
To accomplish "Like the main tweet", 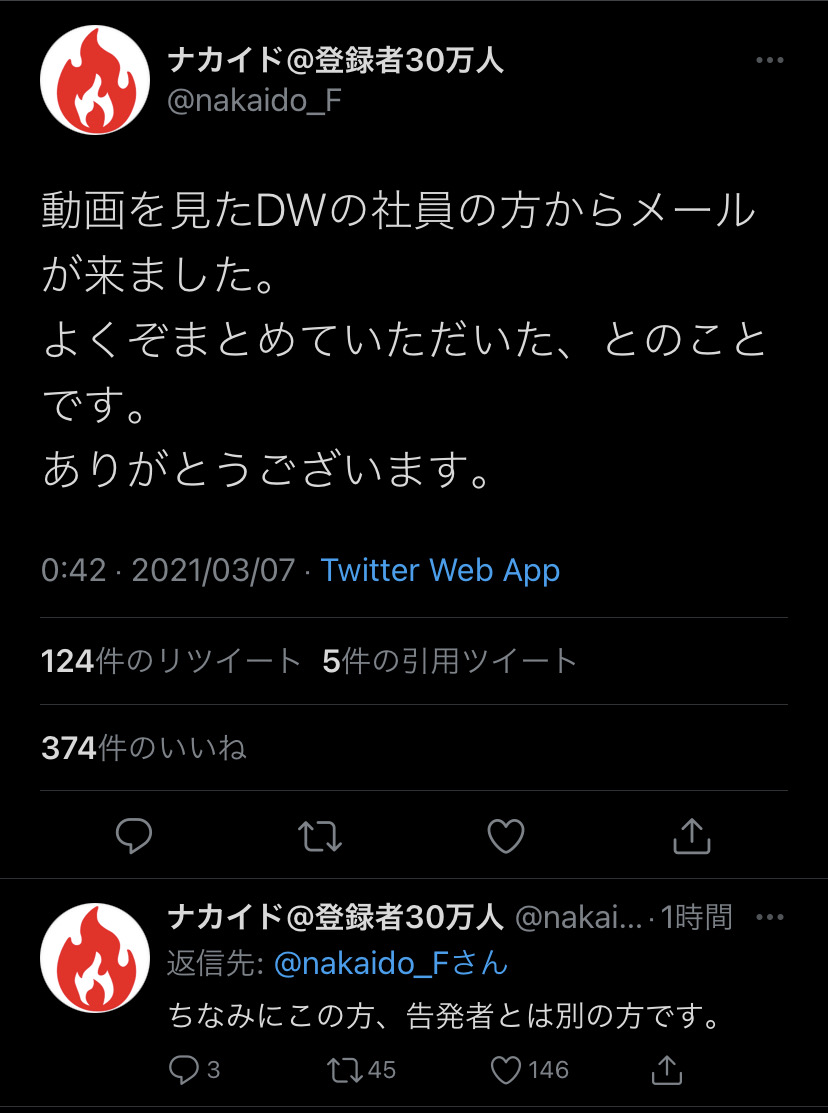I will click(505, 835).
